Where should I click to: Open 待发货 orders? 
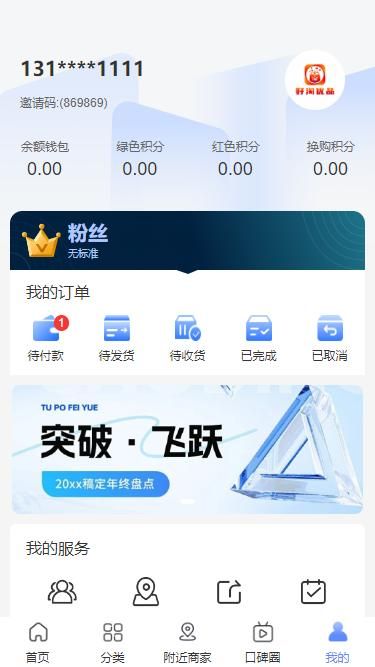tap(116, 339)
